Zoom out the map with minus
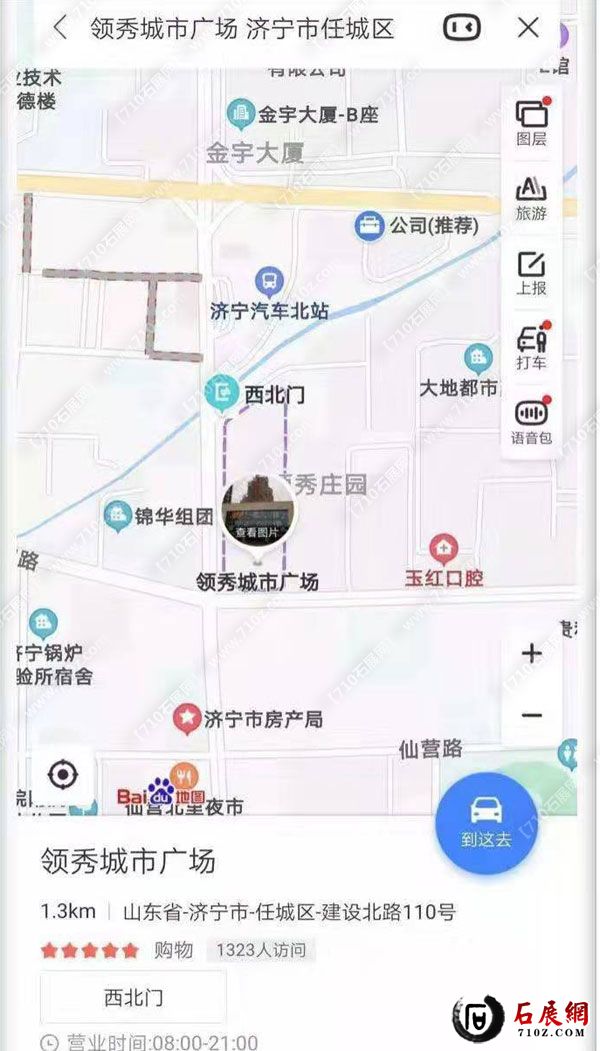The image size is (600, 1051). point(531,715)
